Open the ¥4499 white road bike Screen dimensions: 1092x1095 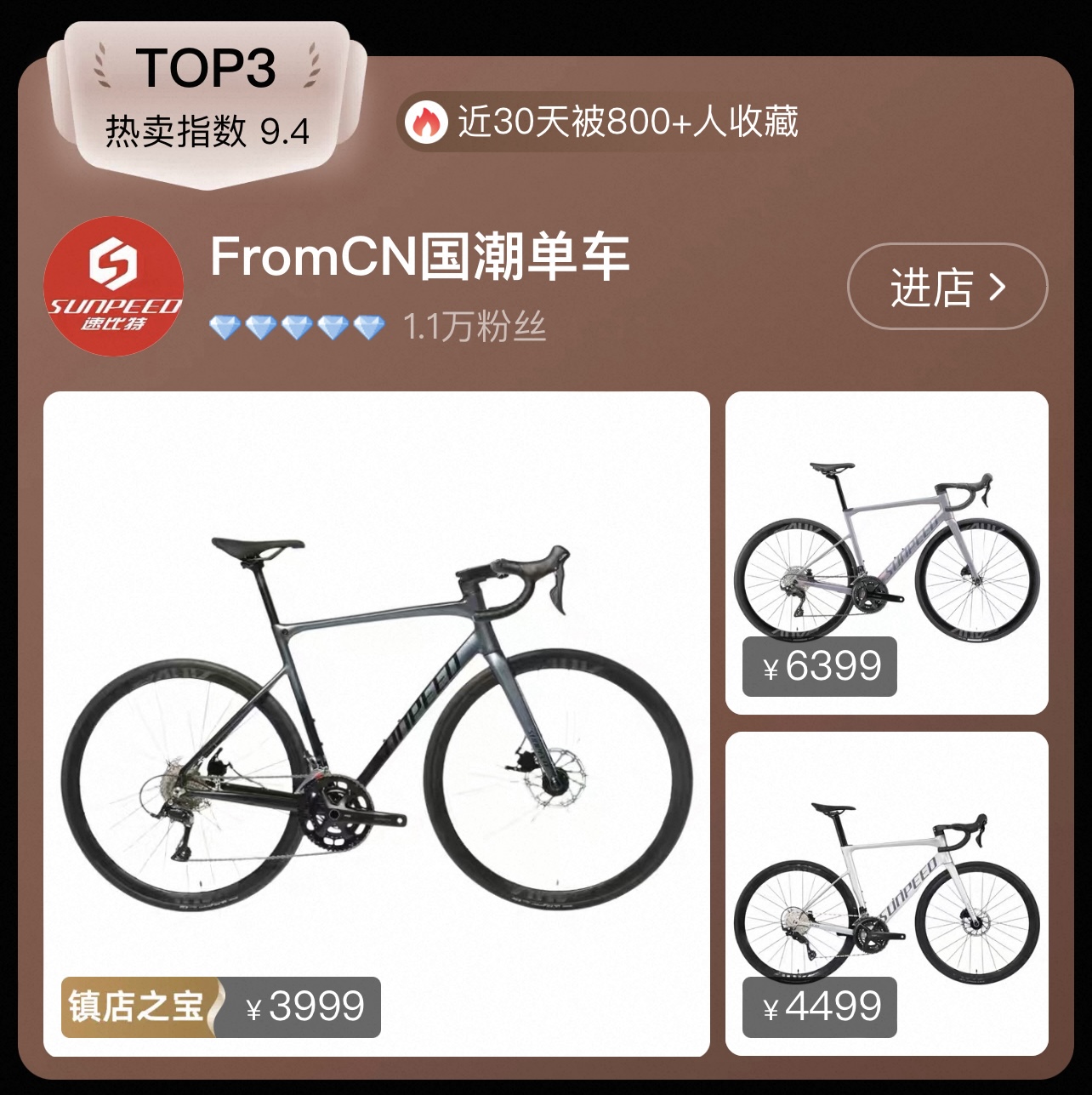[x=886, y=893]
